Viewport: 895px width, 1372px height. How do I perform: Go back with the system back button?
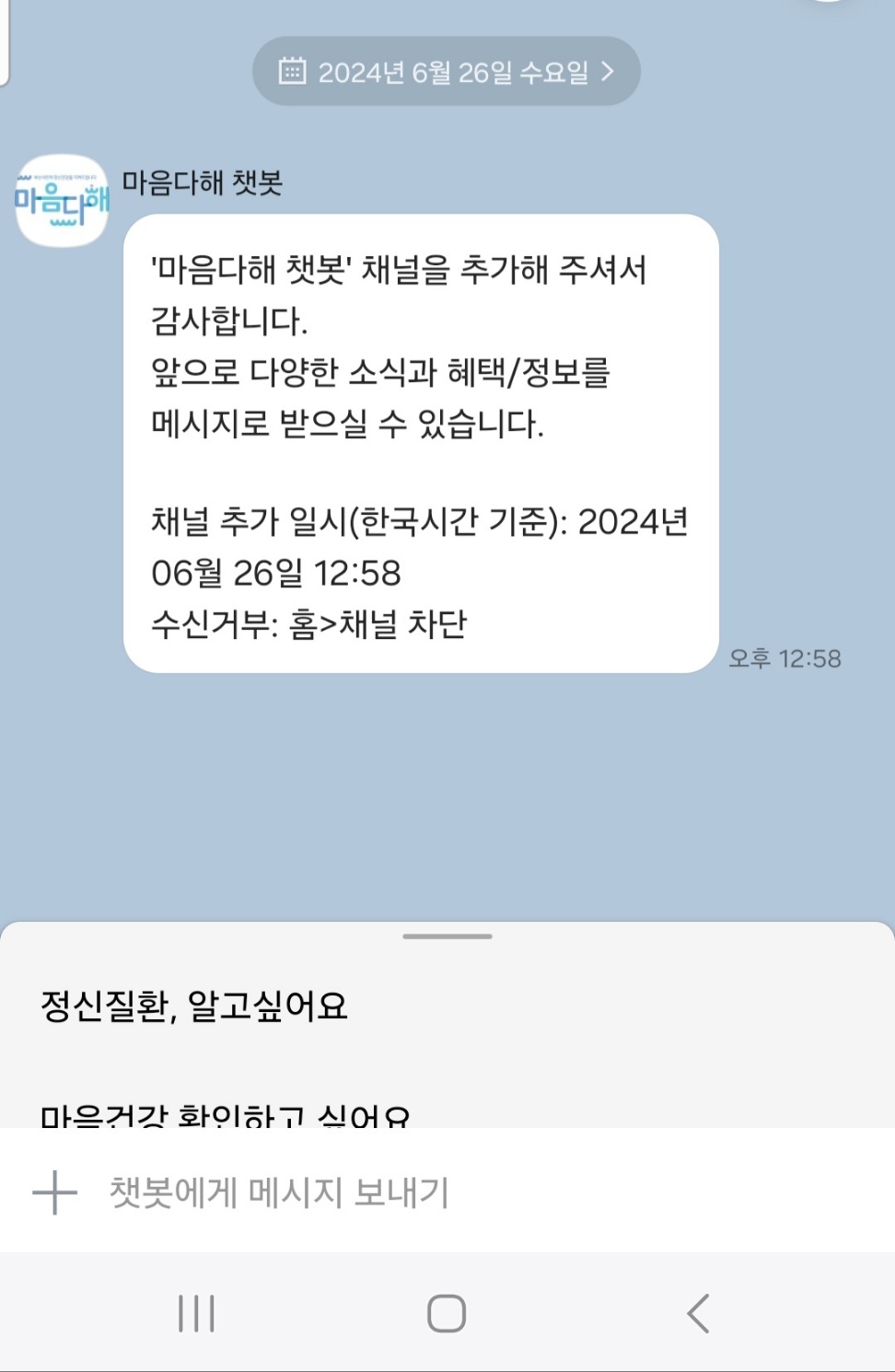tap(698, 1313)
